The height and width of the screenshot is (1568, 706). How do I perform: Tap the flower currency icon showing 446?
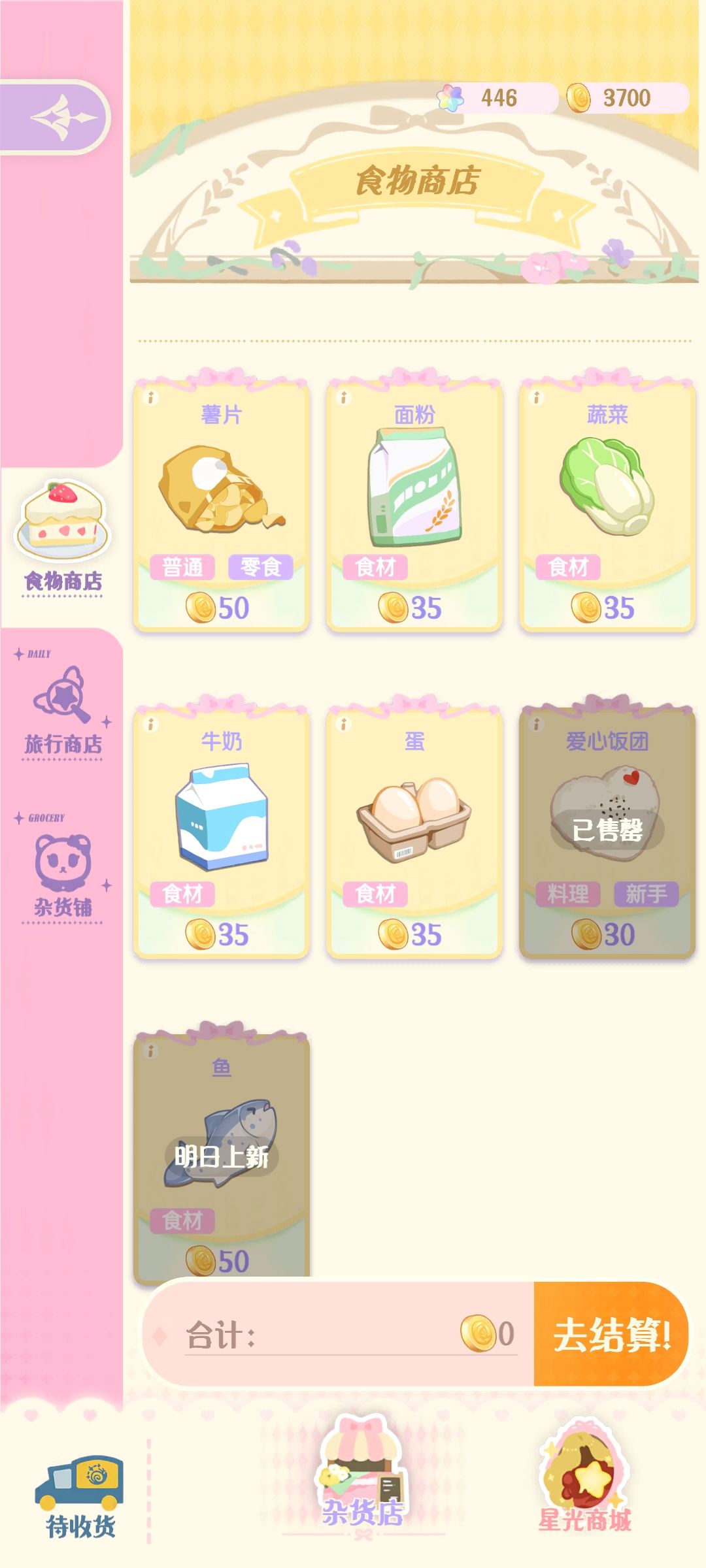[x=452, y=97]
